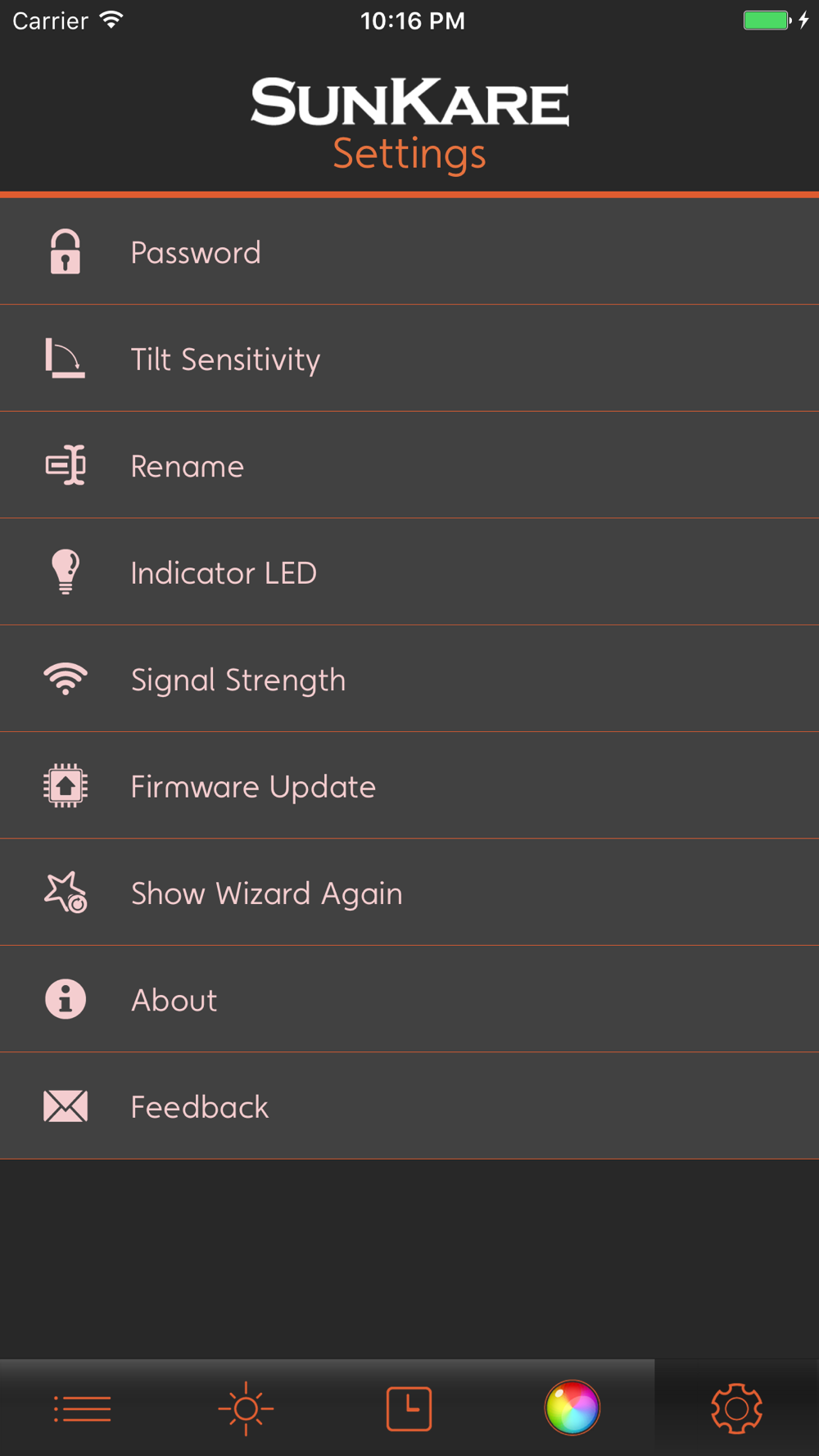
Task: Open the Feedback row
Action: point(409,1106)
